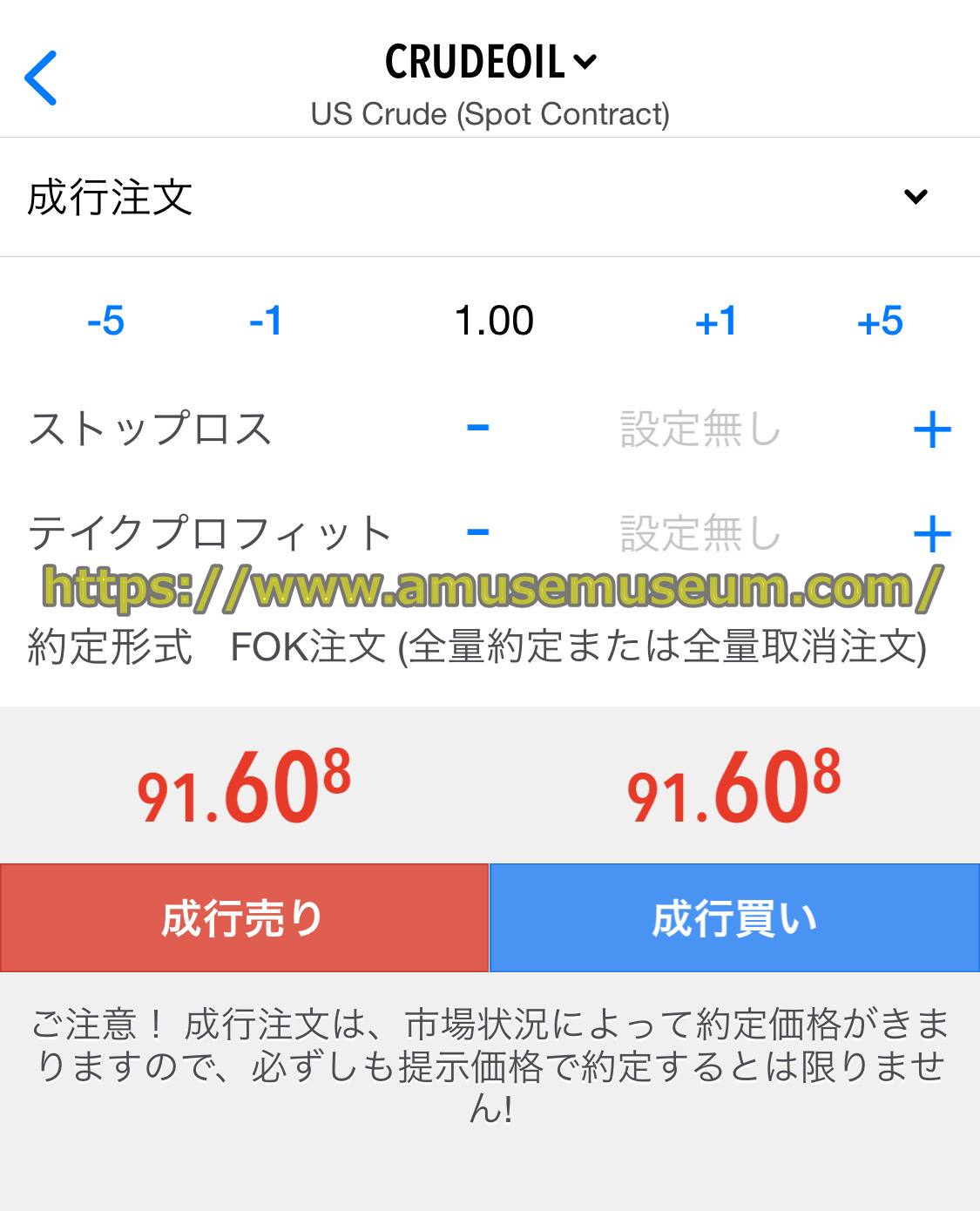The height and width of the screenshot is (1211, 980).
Task: Expand the 成行注文 order type dropdown
Action: pos(915,197)
